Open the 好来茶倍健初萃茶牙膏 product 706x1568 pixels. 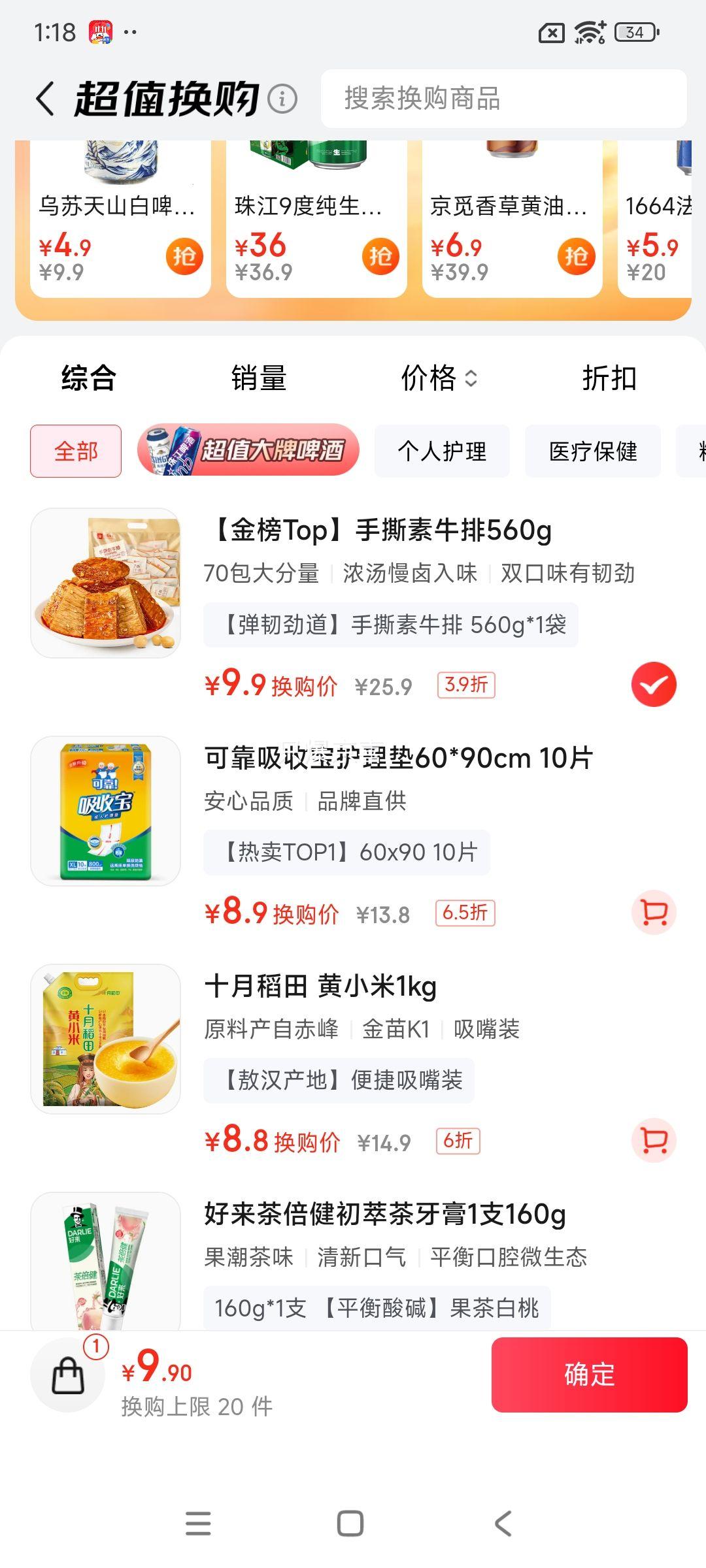pyautogui.click(x=384, y=1215)
